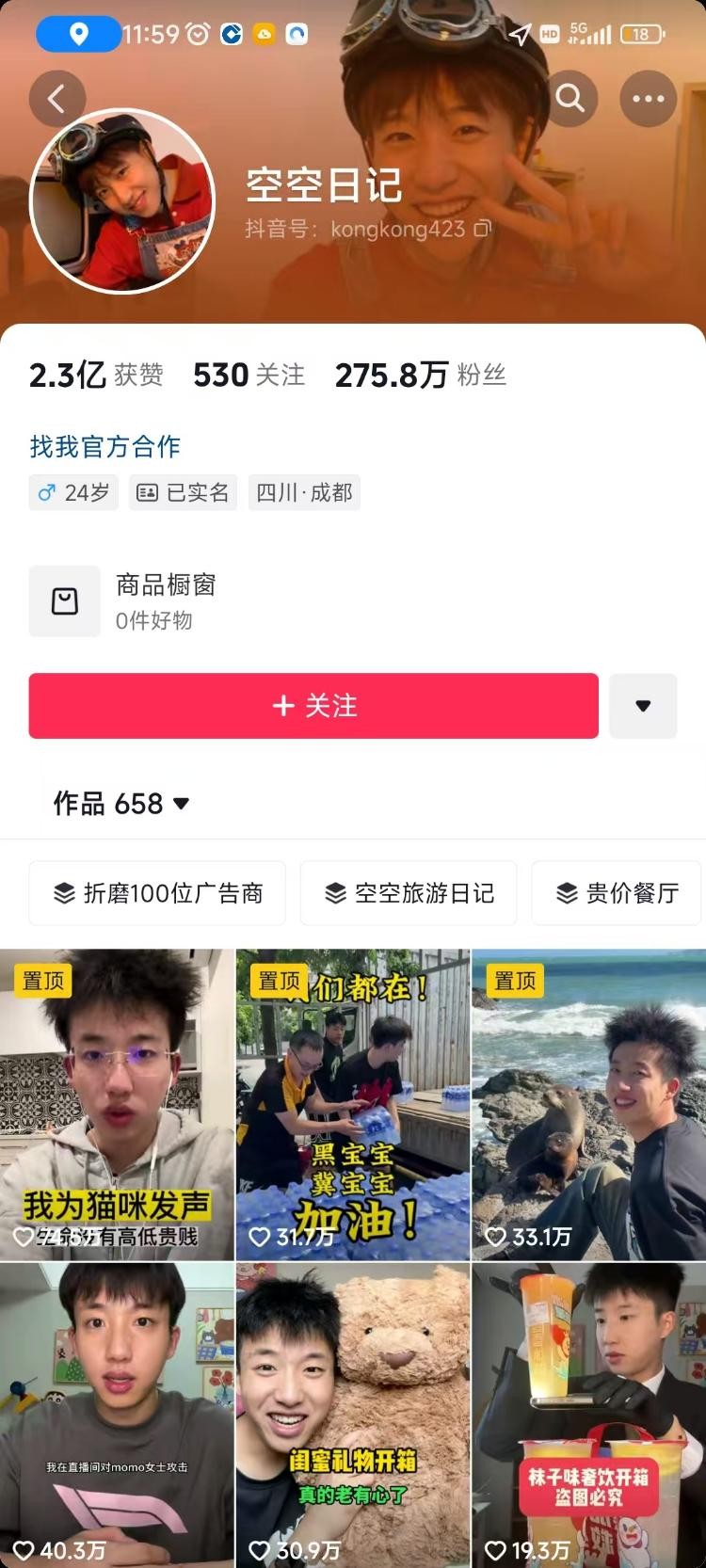Open the three-dot overflow menu
The height and width of the screenshot is (1568, 706).
coord(648,99)
